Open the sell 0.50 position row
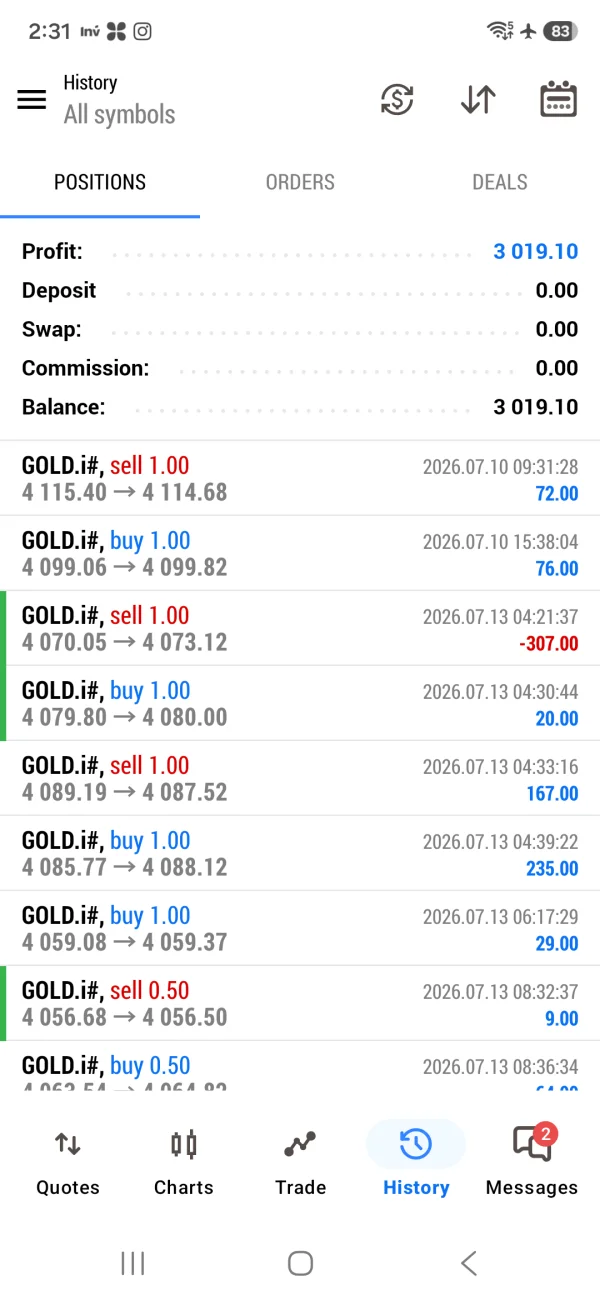This screenshot has height=1300, width=600. (300, 1003)
